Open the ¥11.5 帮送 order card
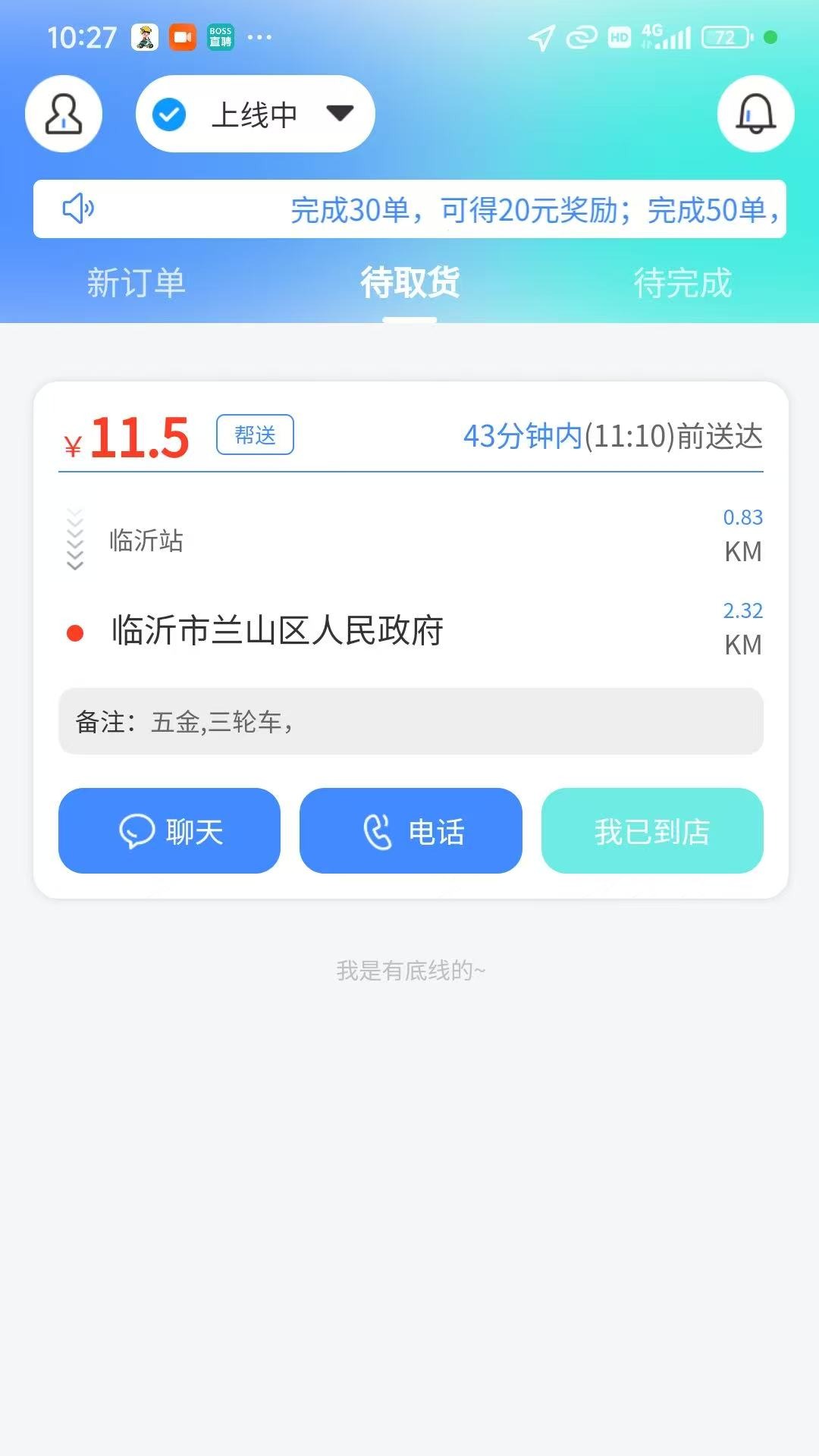 click(409, 576)
